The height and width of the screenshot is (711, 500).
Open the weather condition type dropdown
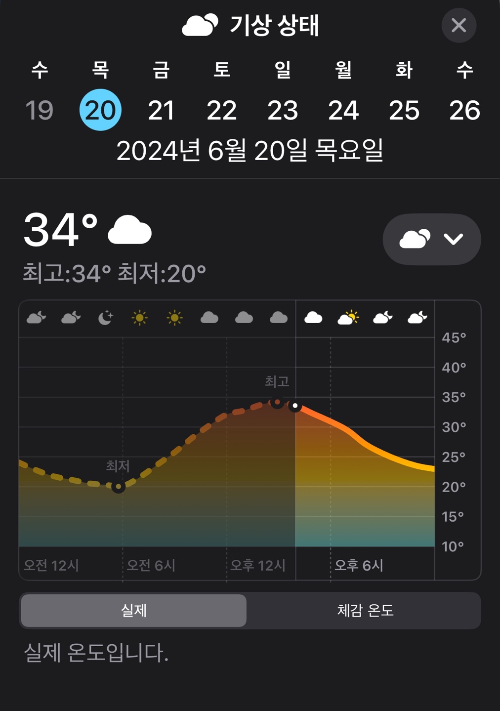click(x=432, y=239)
